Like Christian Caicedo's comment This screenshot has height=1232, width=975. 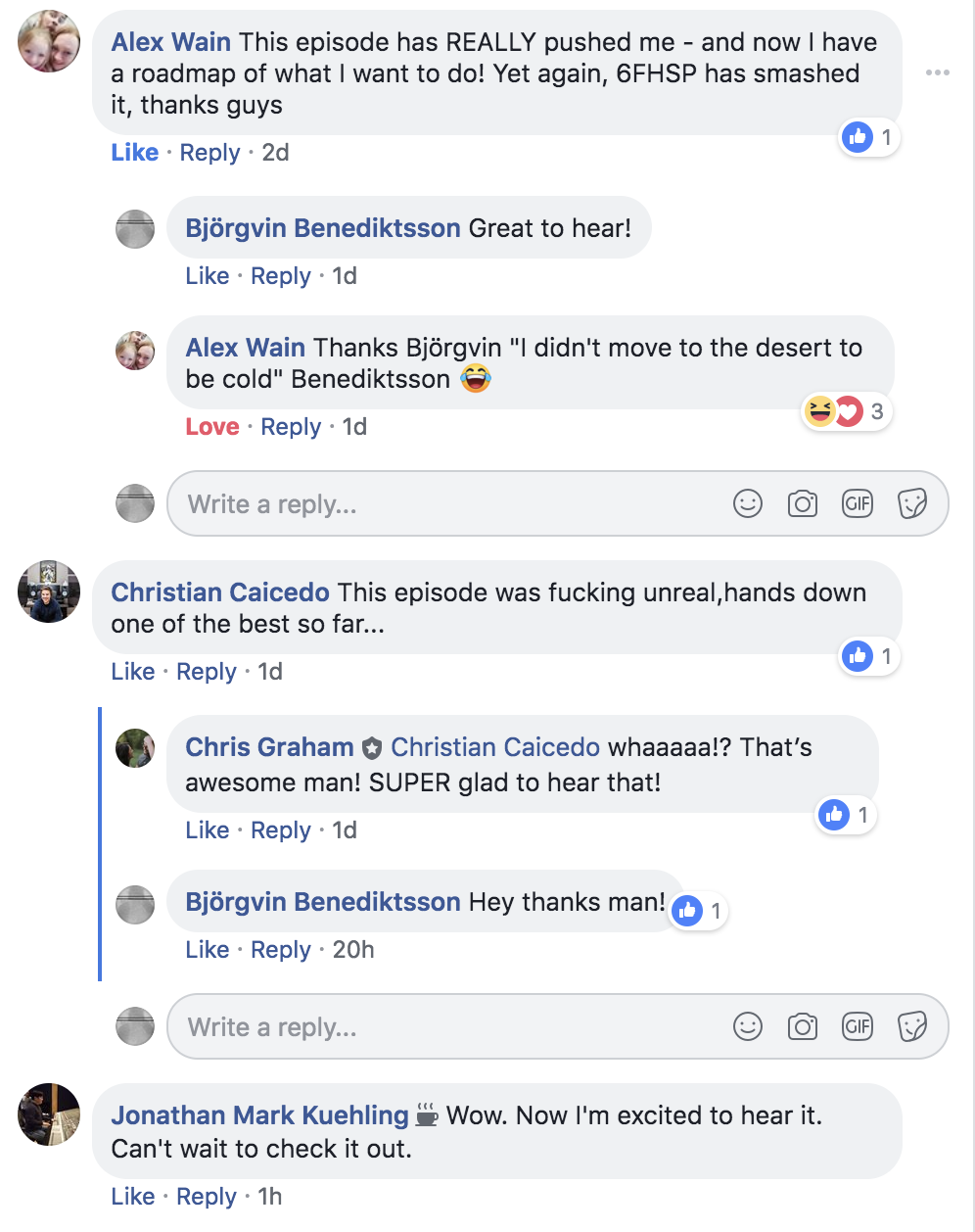click(132, 672)
